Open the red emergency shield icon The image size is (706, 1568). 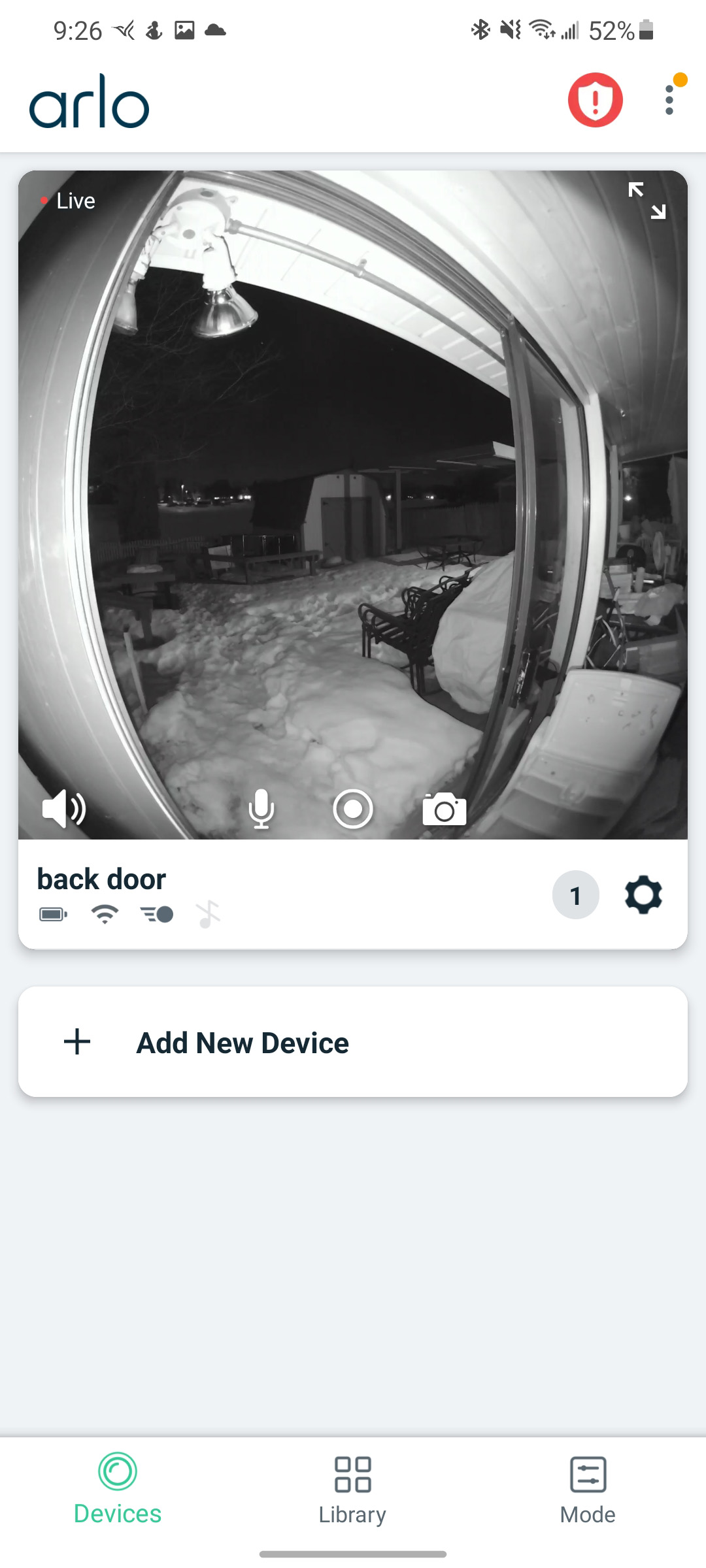(x=595, y=100)
